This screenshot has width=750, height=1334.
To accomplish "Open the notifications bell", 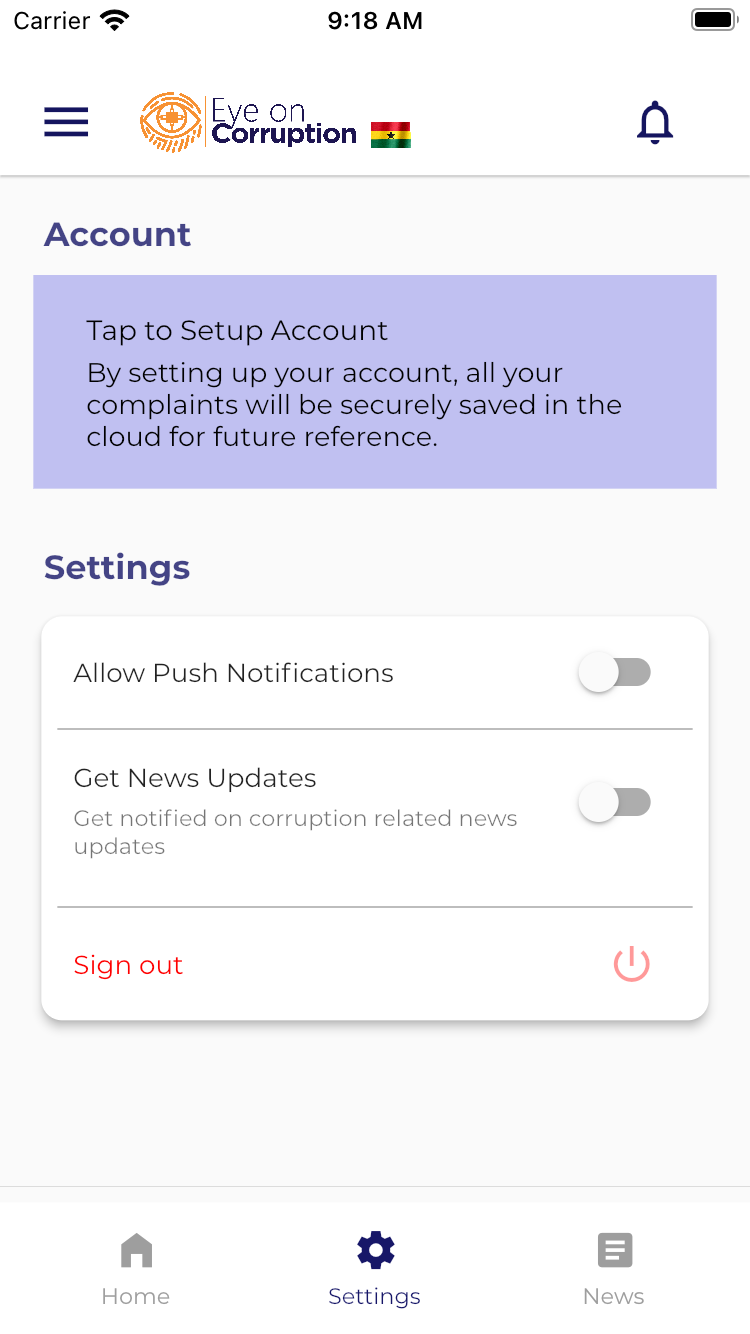I will point(655,122).
